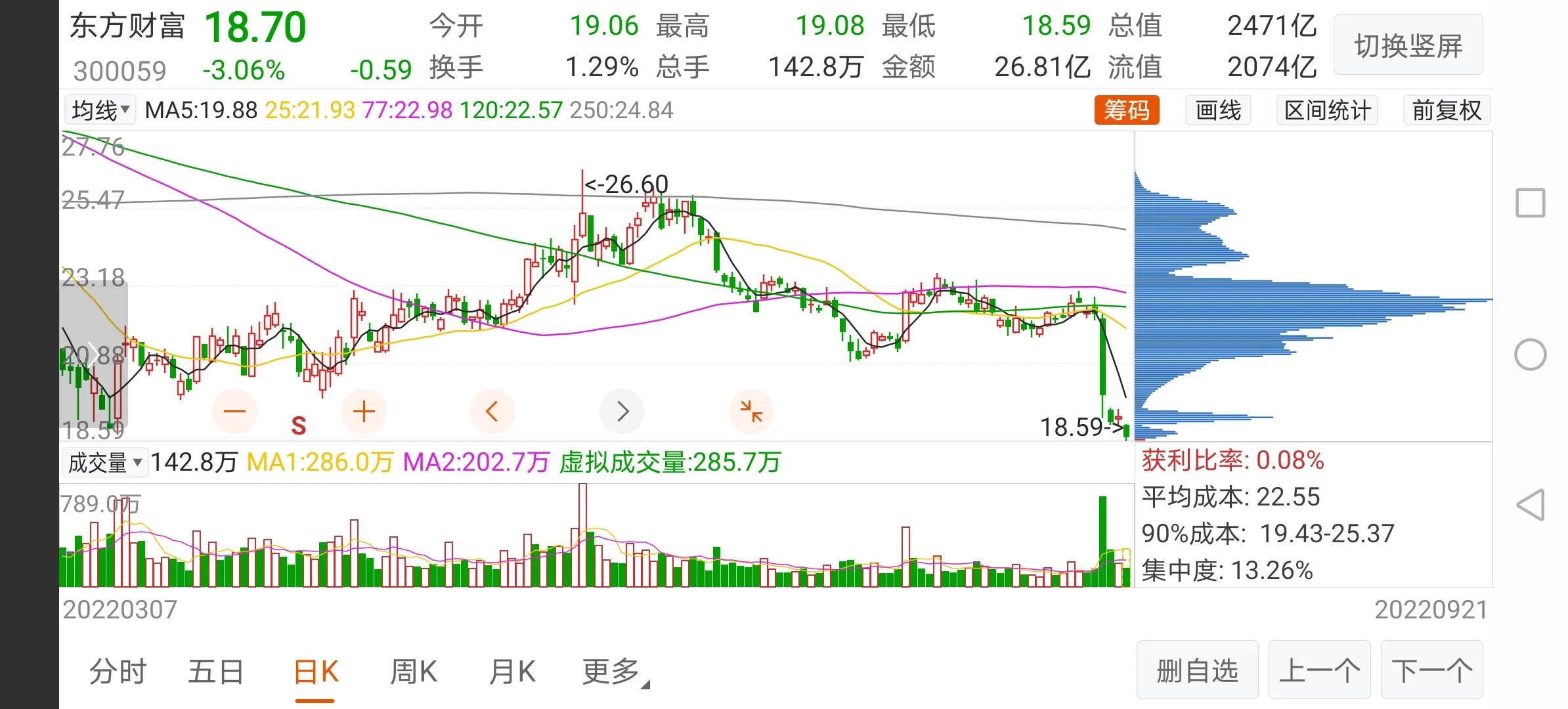
Task: Switch to portrait with 切换竖屏
Action: click(x=1408, y=46)
